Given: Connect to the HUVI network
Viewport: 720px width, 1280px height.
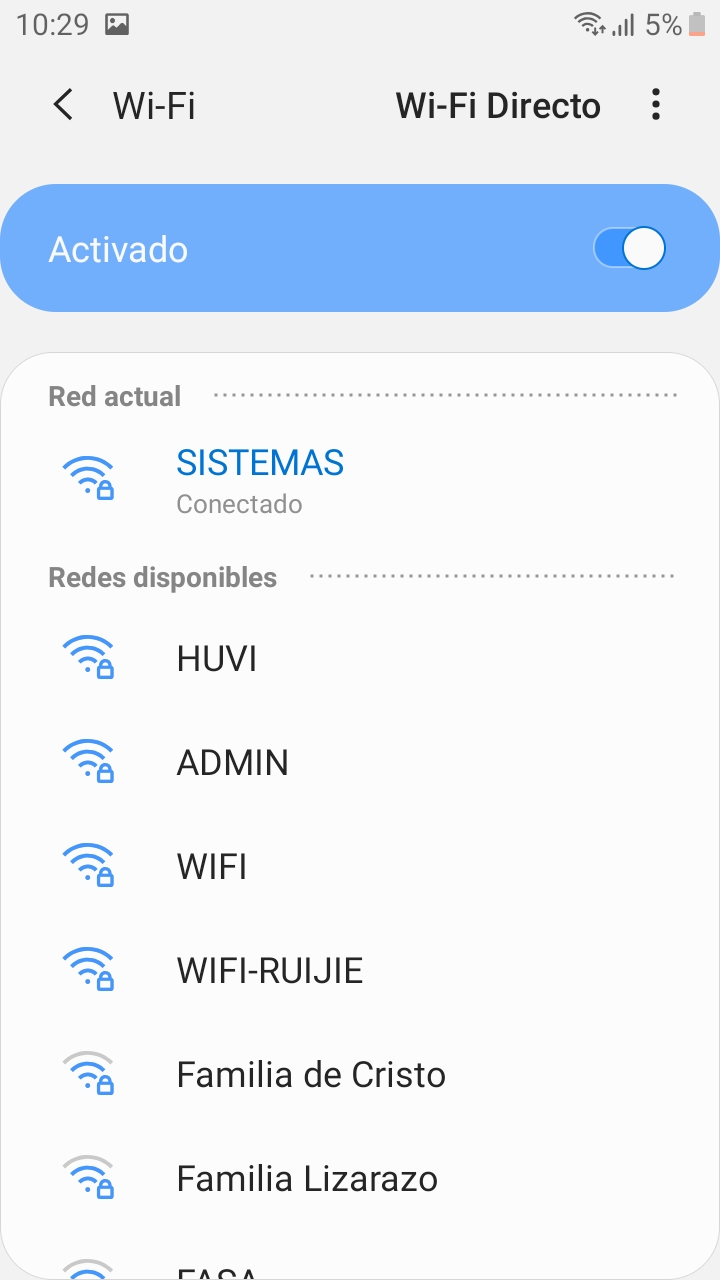Looking at the screenshot, I should click(x=217, y=659).
